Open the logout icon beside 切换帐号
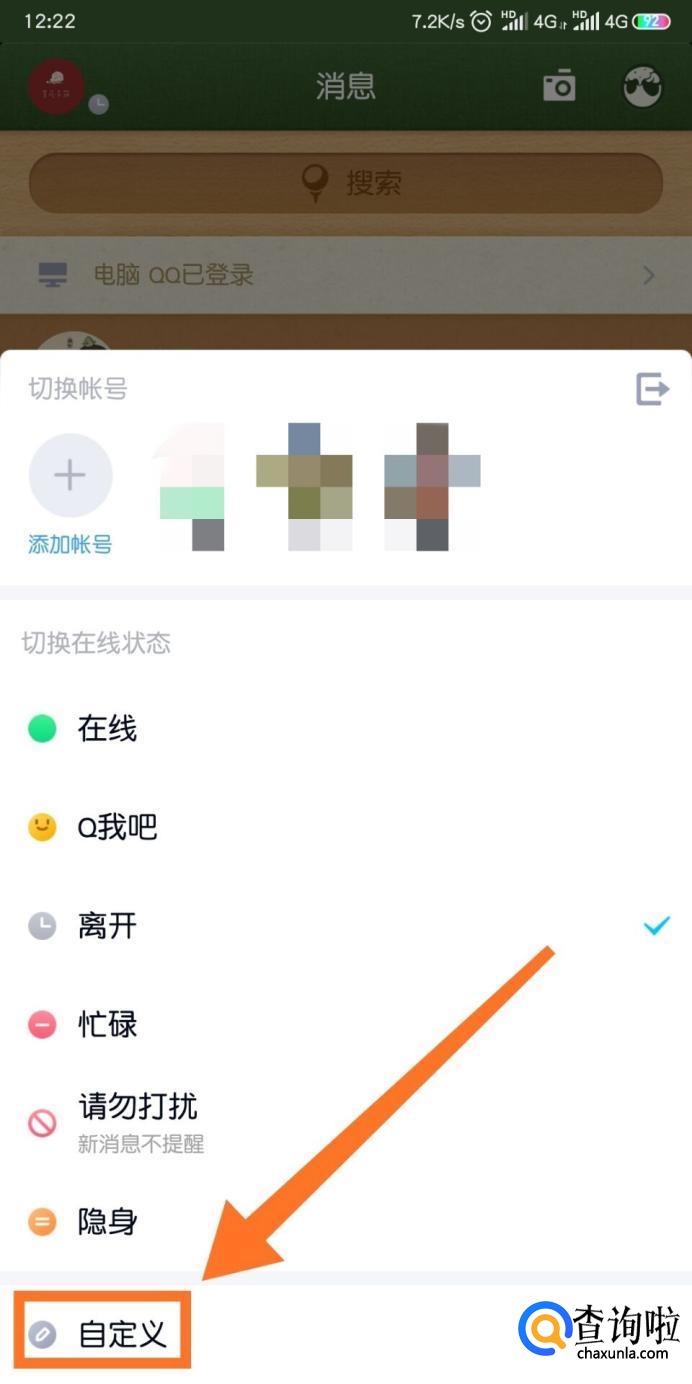Viewport: 692px width, 1384px height. (x=652, y=388)
